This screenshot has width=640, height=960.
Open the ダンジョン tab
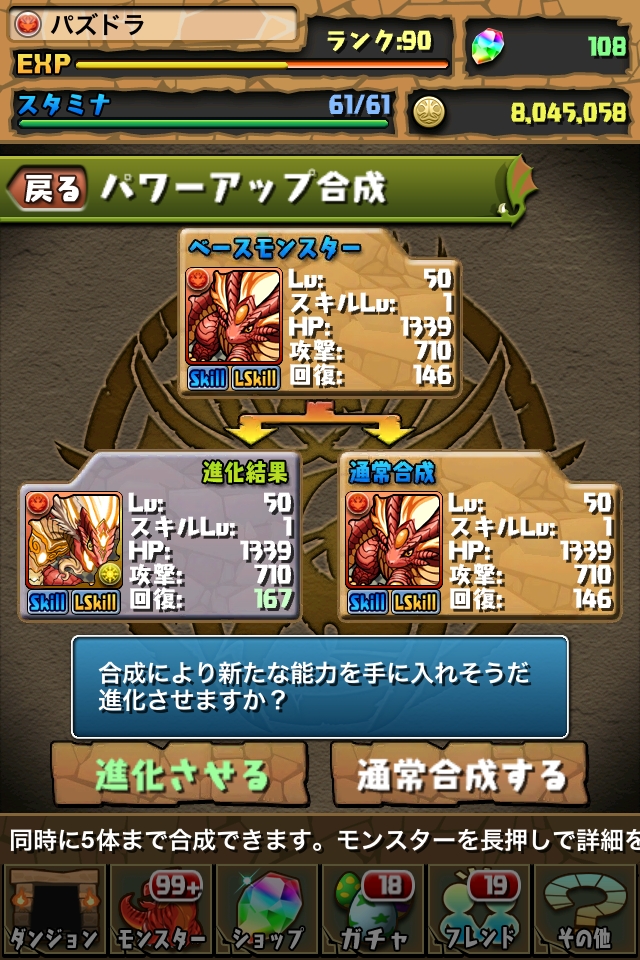tap(53, 908)
